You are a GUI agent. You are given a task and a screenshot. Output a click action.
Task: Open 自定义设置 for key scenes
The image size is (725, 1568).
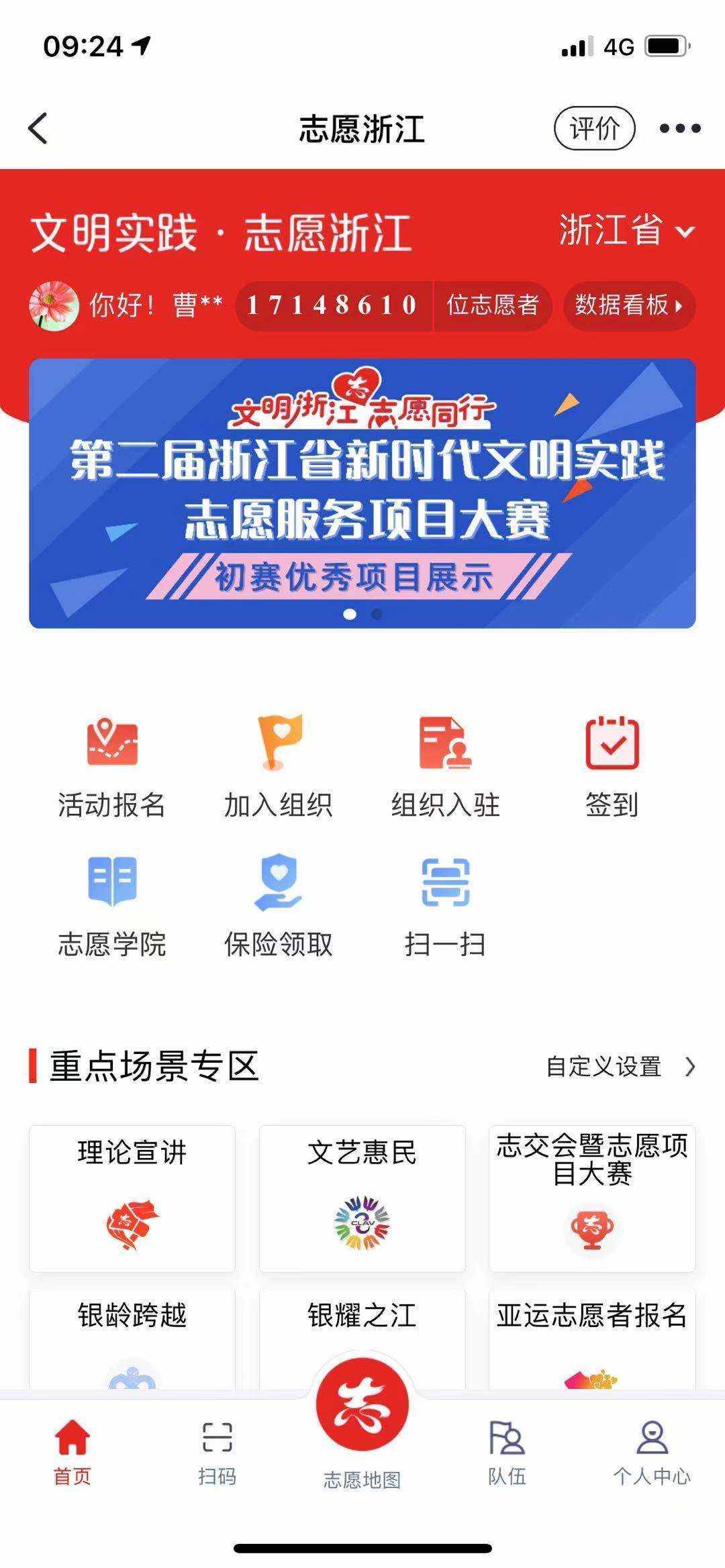click(x=620, y=1066)
